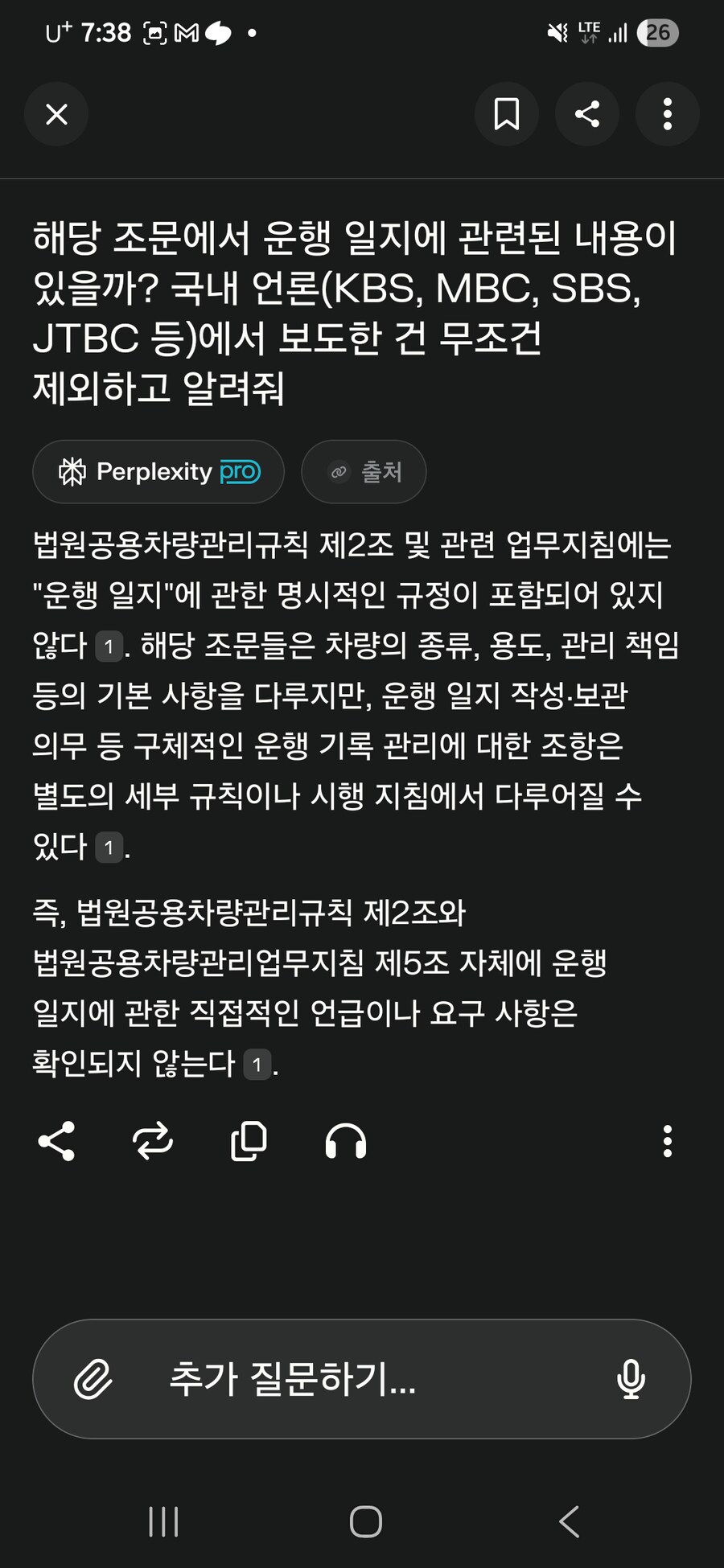Open more options below the answer
The image size is (724, 1568).
(x=667, y=1141)
